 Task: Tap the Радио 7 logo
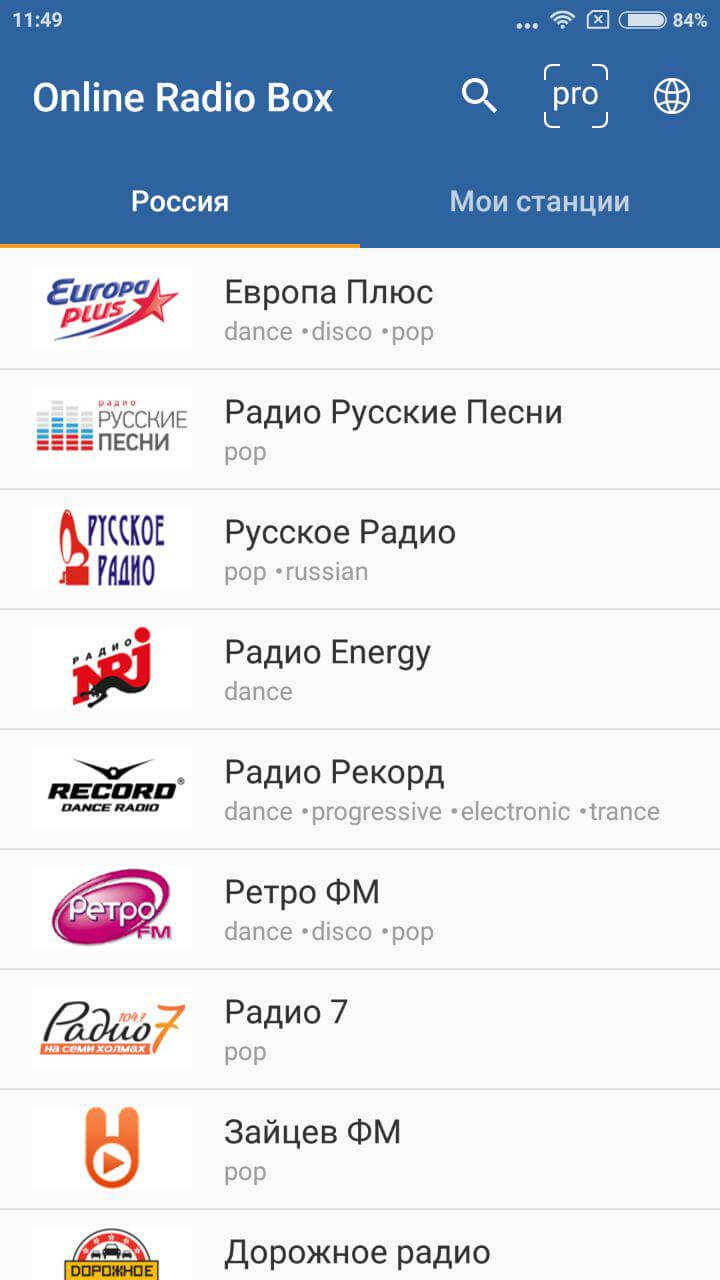[x=111, y=1028]
